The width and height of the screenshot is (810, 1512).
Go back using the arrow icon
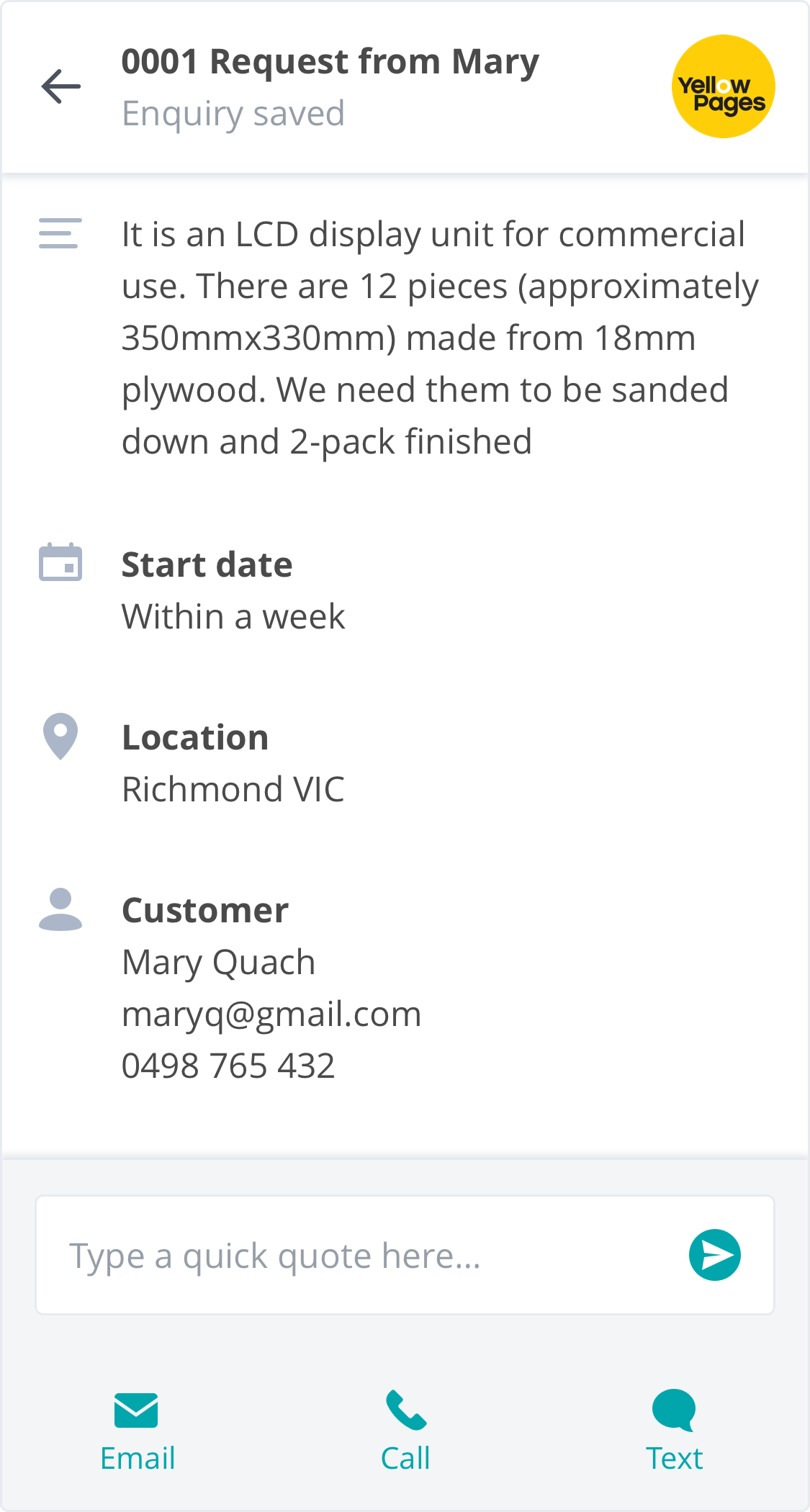[x=61, y=86]
